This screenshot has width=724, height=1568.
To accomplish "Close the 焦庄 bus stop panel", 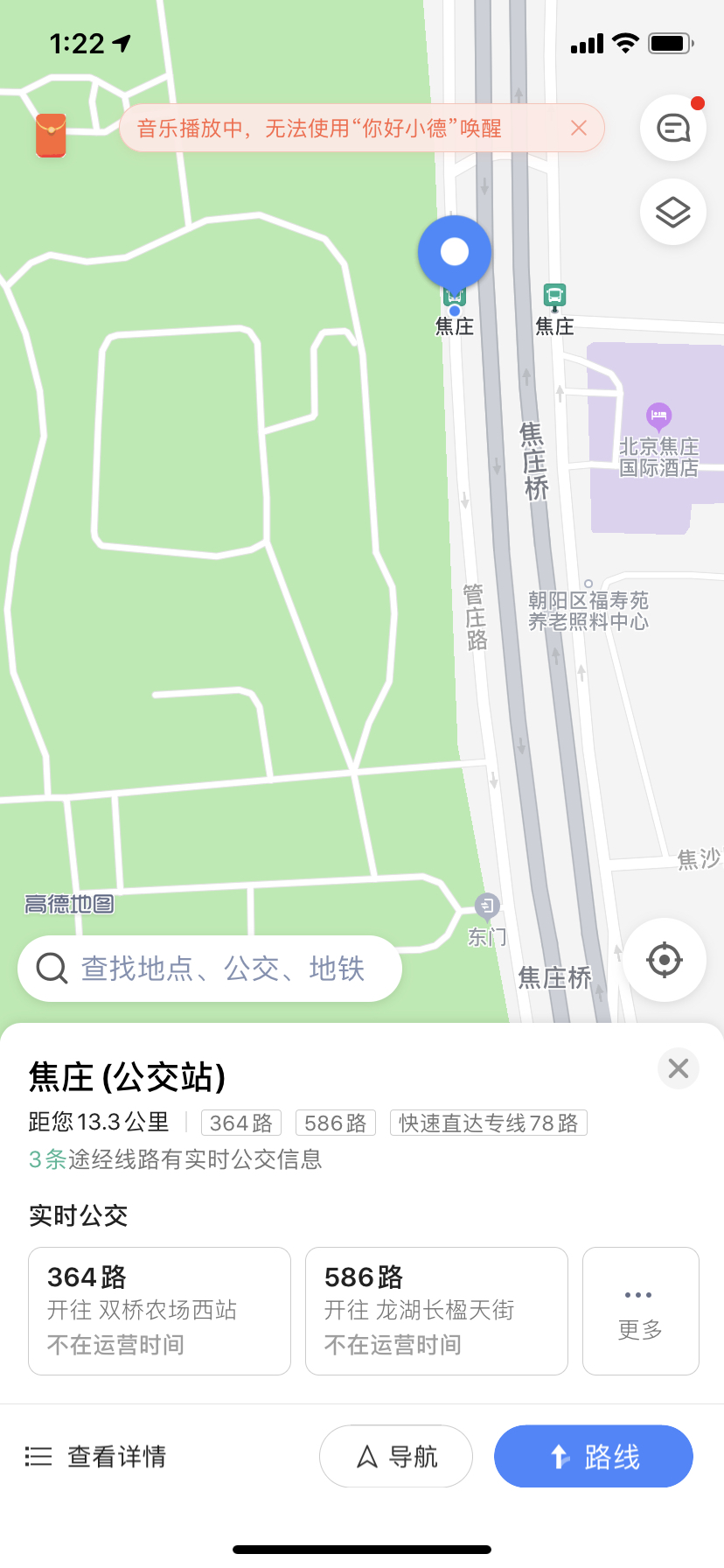I will 679,1068.
